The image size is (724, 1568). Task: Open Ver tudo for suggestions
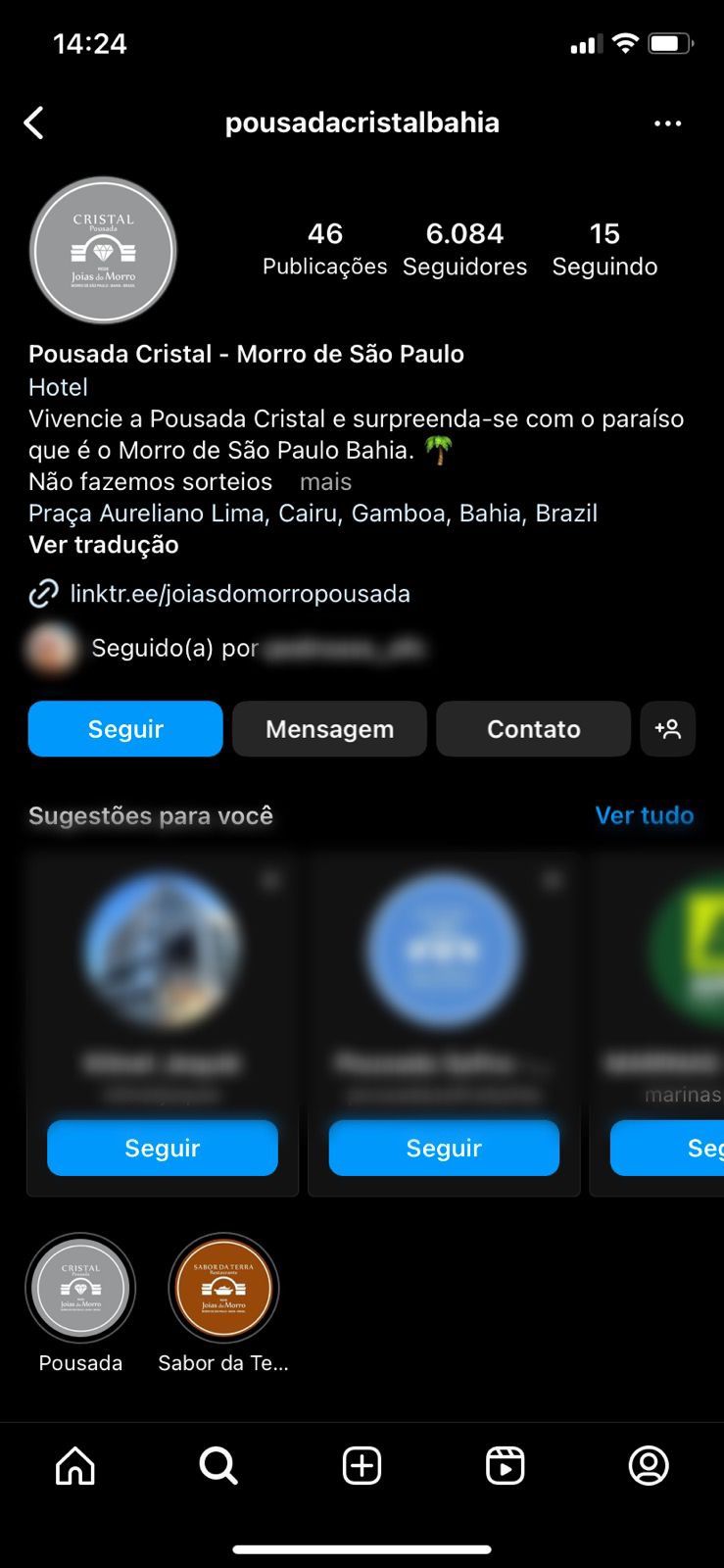click(x=644, y=815)
